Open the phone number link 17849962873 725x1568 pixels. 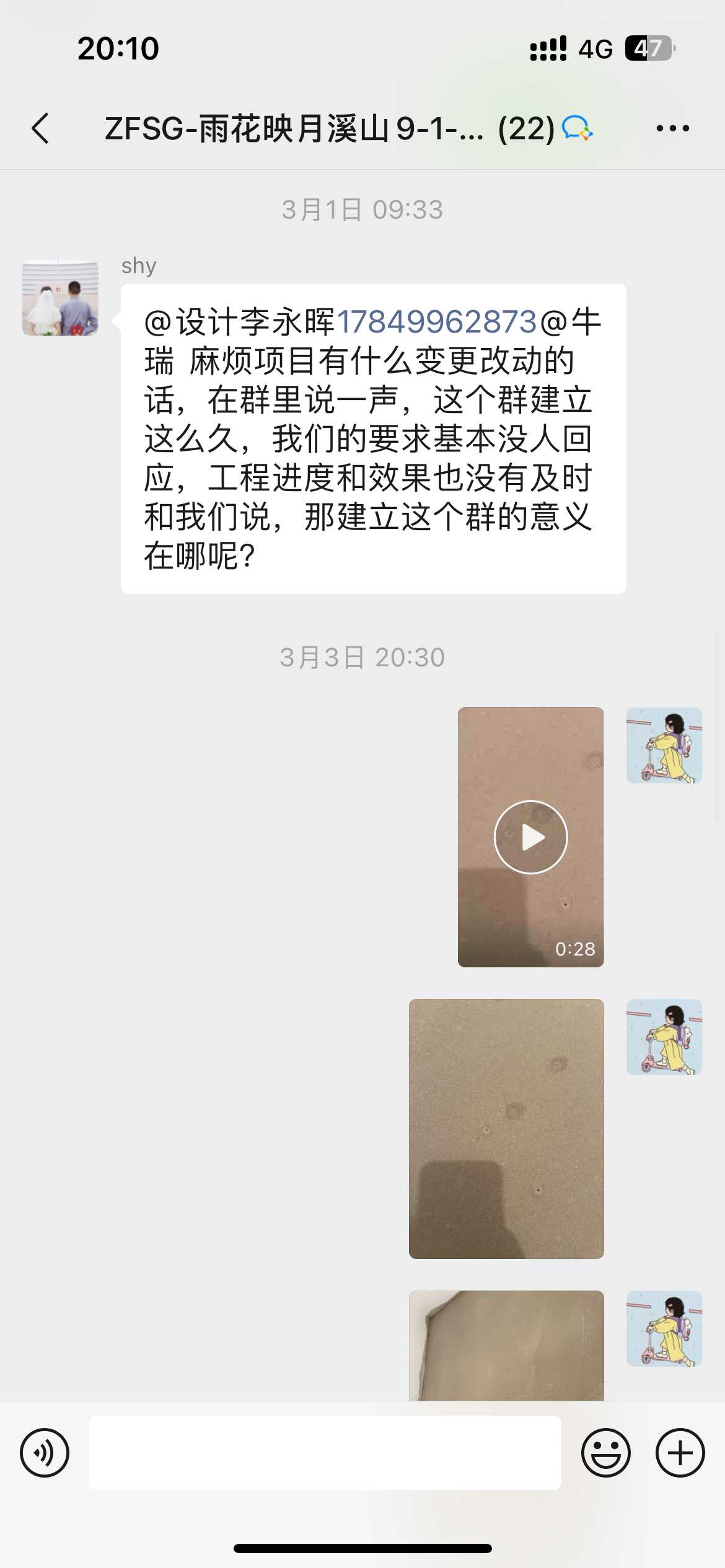pyautogui.click(x=436, y=322)
